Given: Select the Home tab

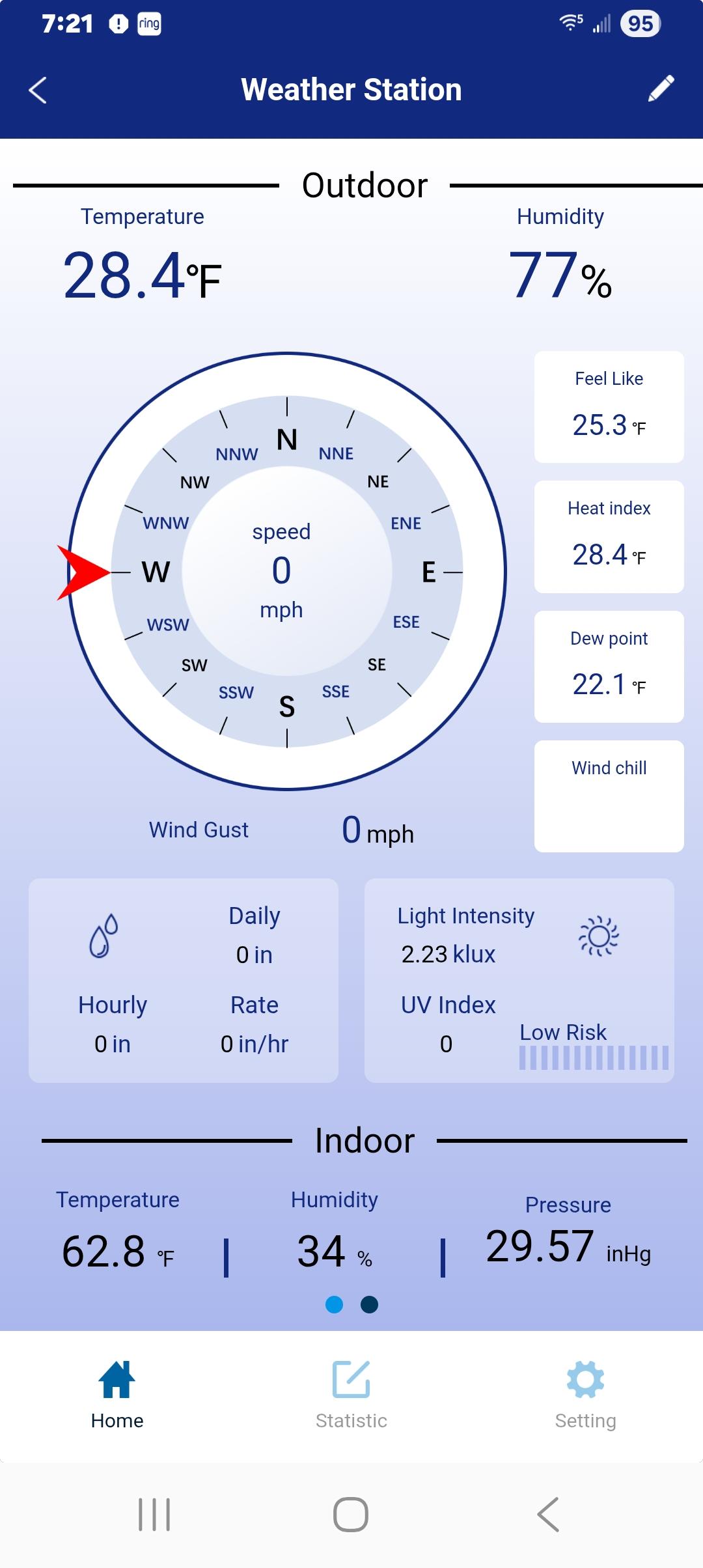Looking at the screenshot, I should click(x=117, y=1393).
